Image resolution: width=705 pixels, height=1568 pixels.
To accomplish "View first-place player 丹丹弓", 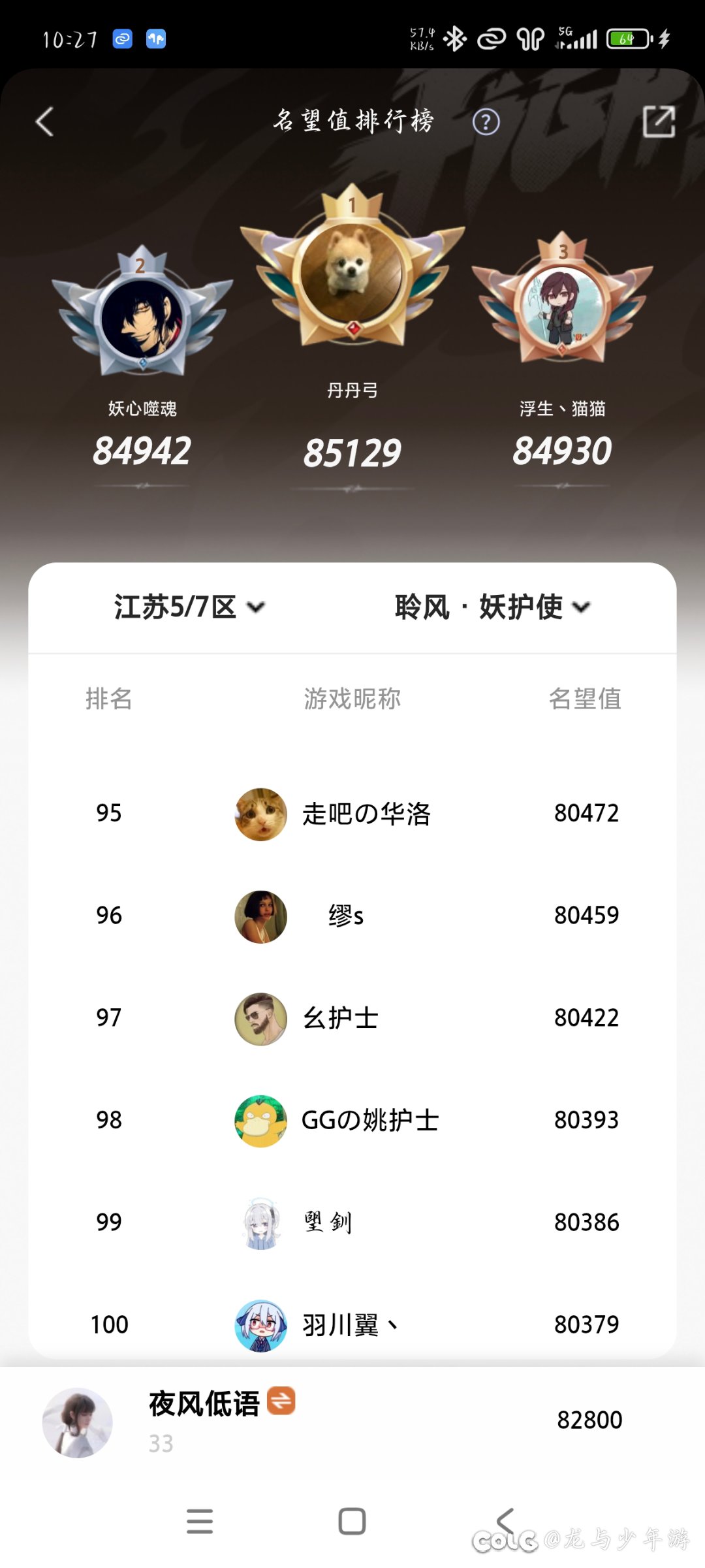I will pos(352,274).
